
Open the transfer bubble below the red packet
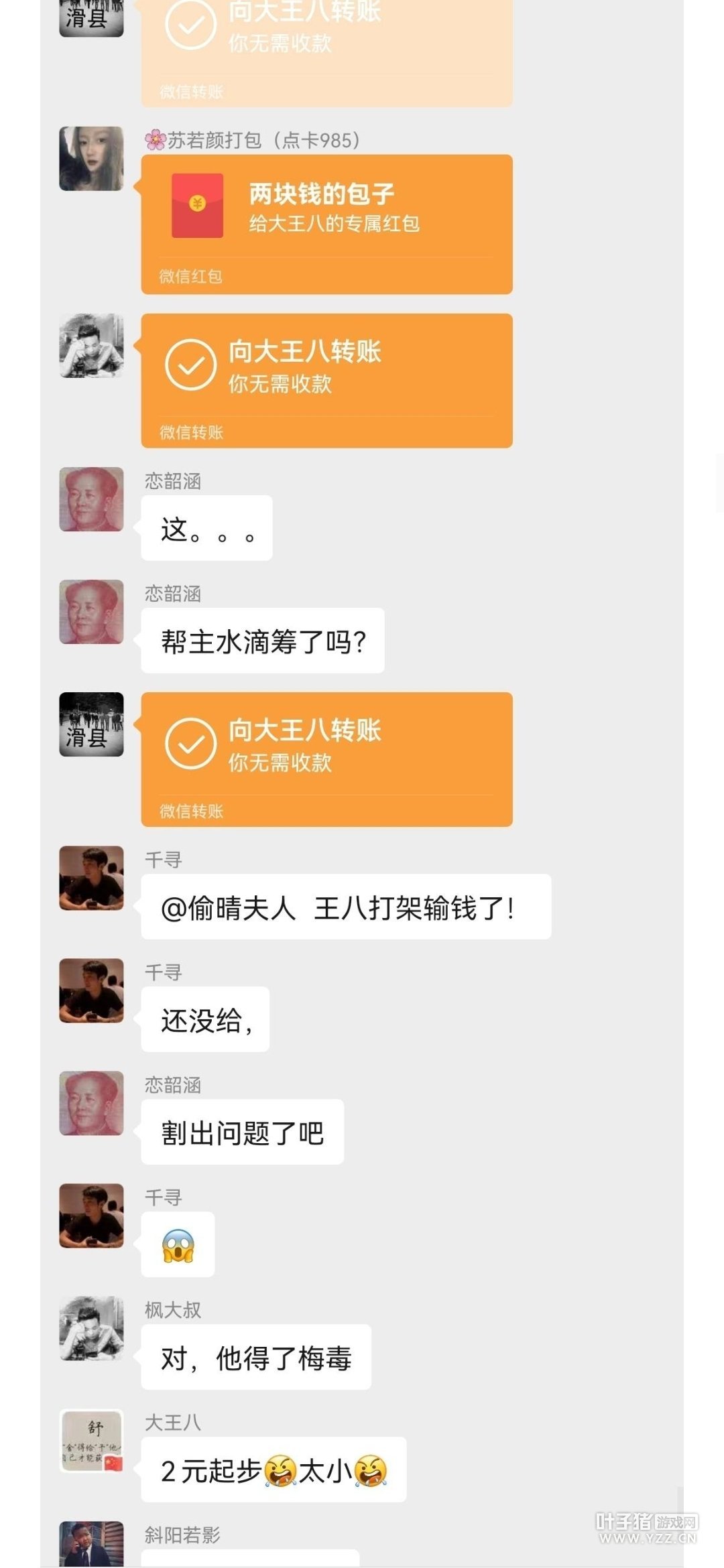pyautogui.click(x=326, y=380)
